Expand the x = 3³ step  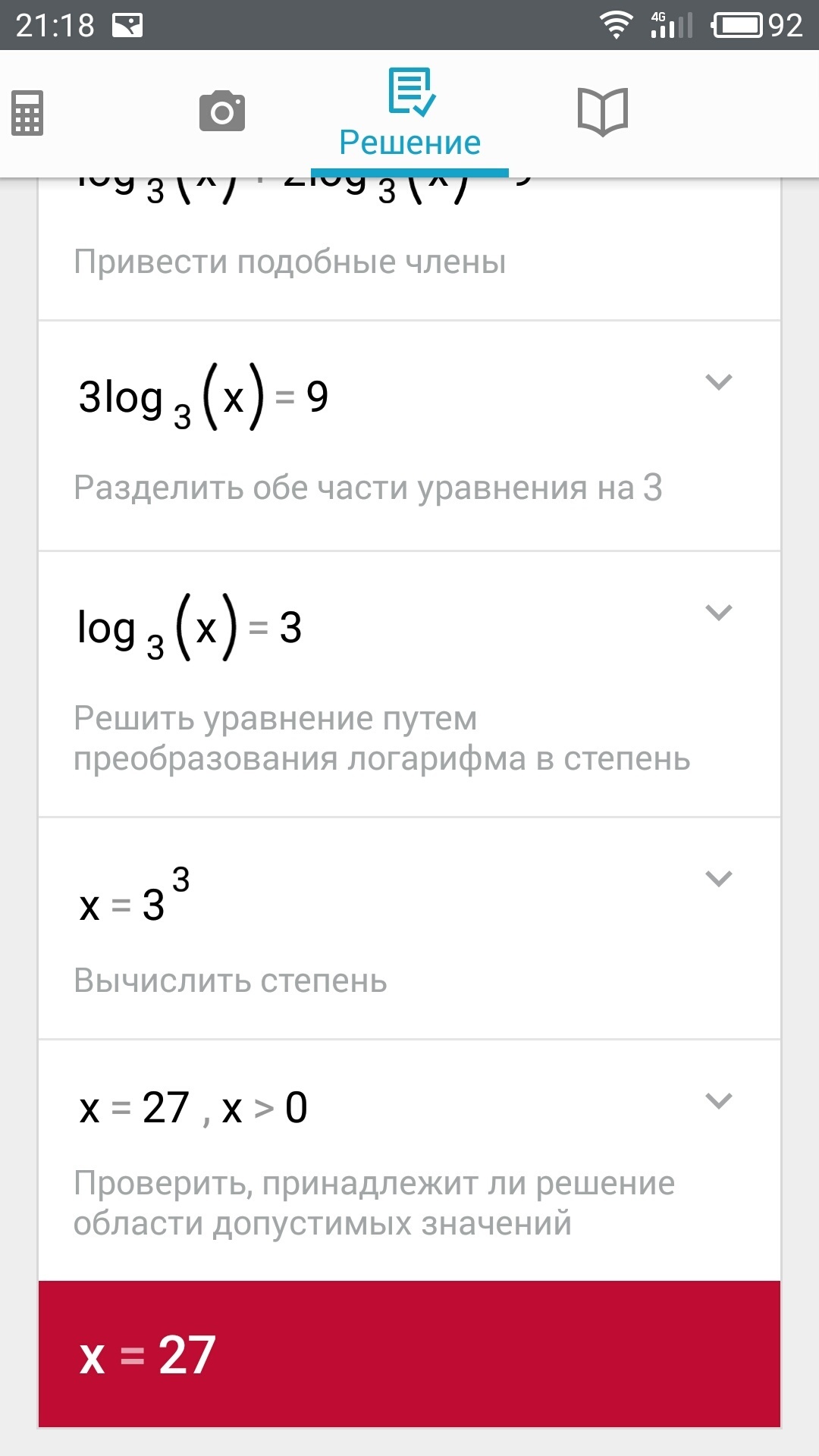pos(718,878)
